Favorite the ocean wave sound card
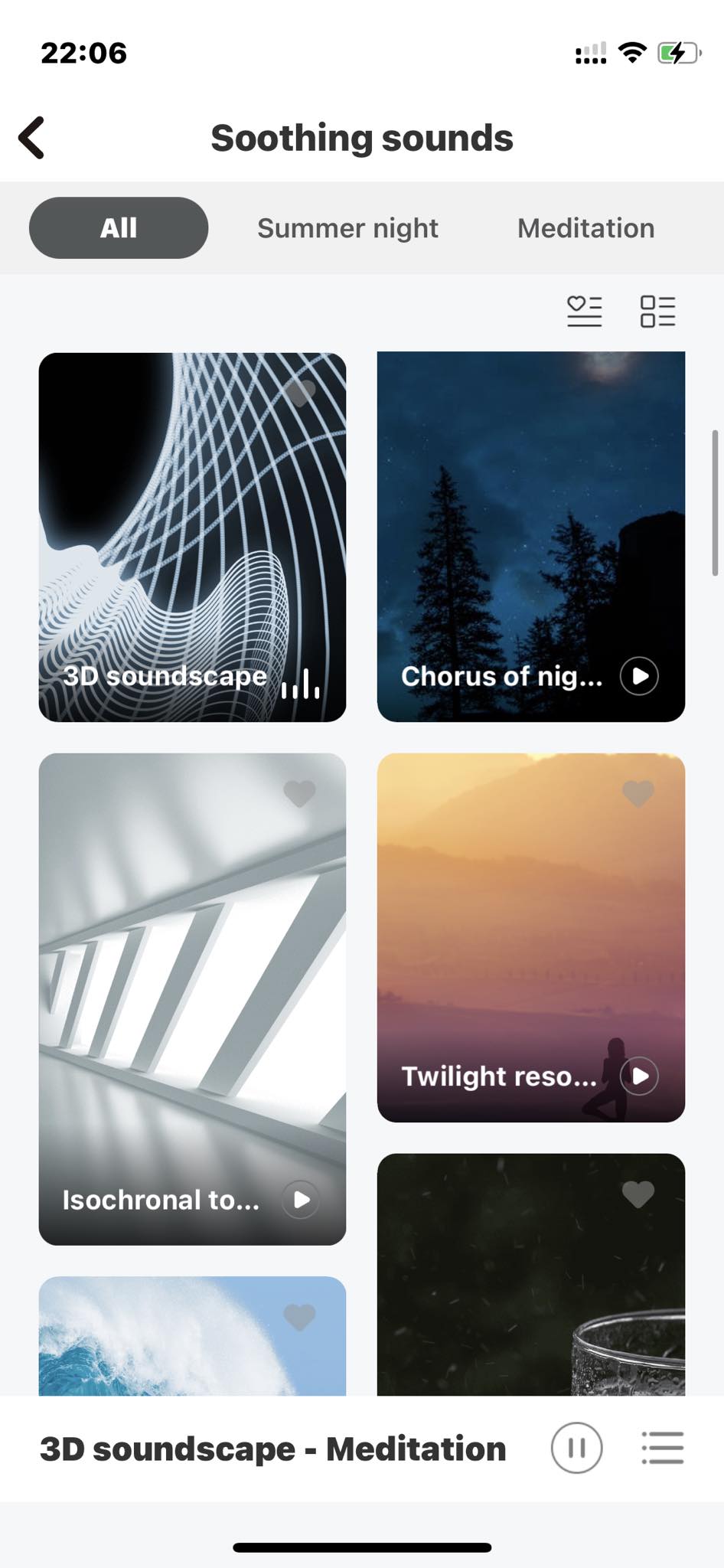 point(299,1317)
